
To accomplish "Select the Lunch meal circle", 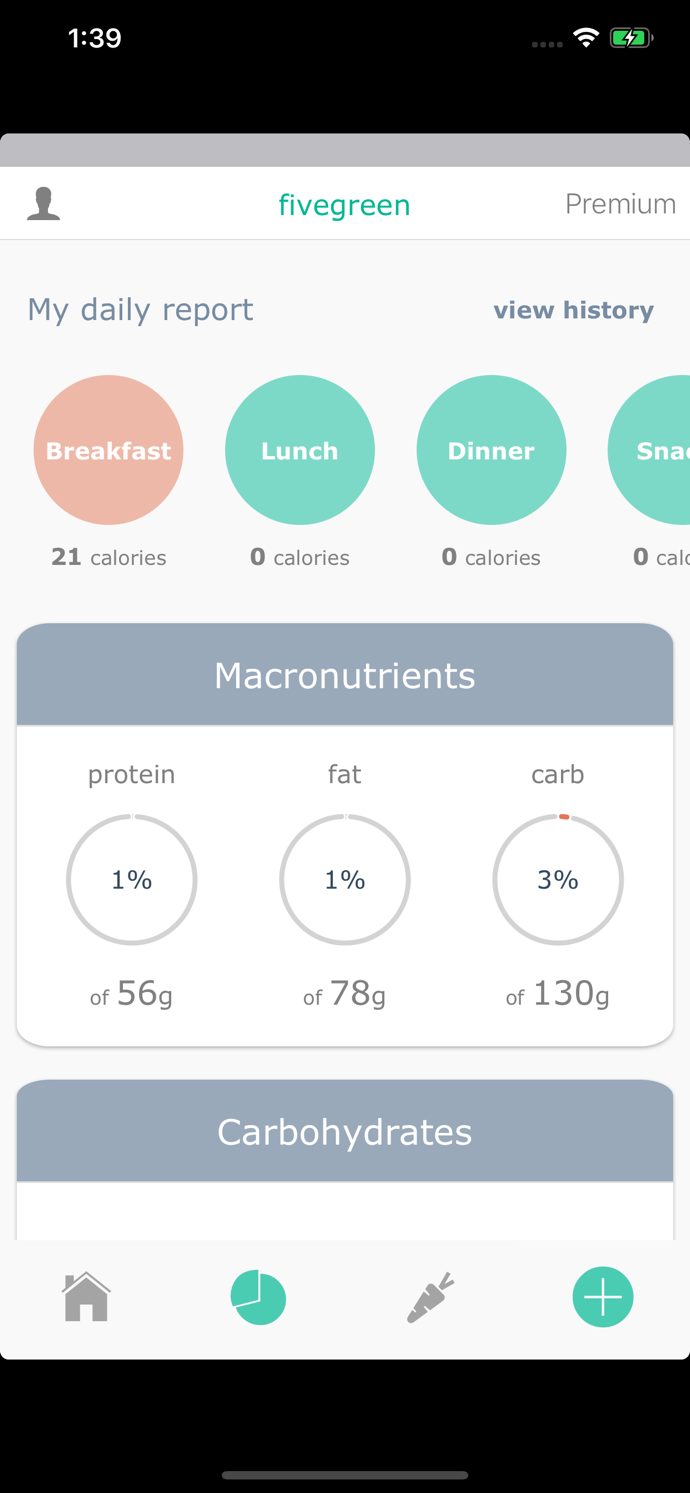I will coord(299,450).
